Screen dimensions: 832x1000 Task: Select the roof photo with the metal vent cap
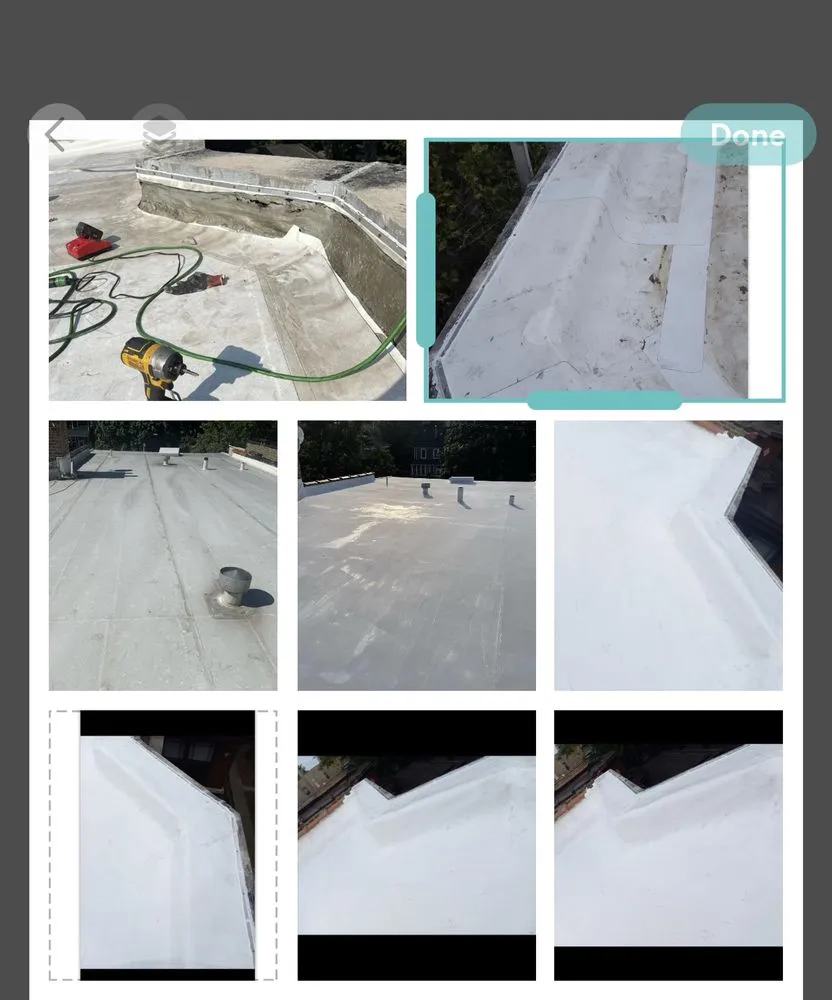tap(163, 555)
